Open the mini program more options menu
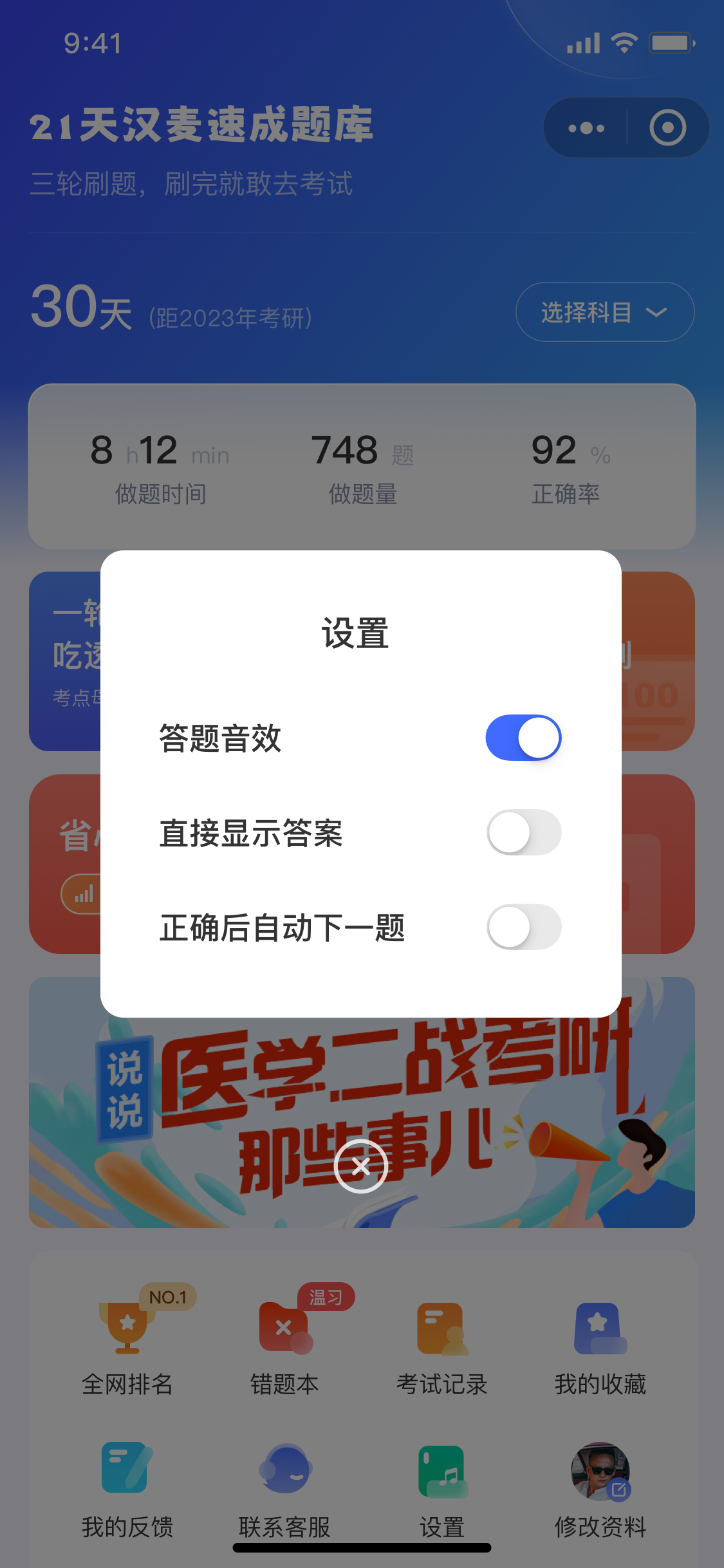The height and width of the screenshot is (1568, 724). tap(586, 128)
